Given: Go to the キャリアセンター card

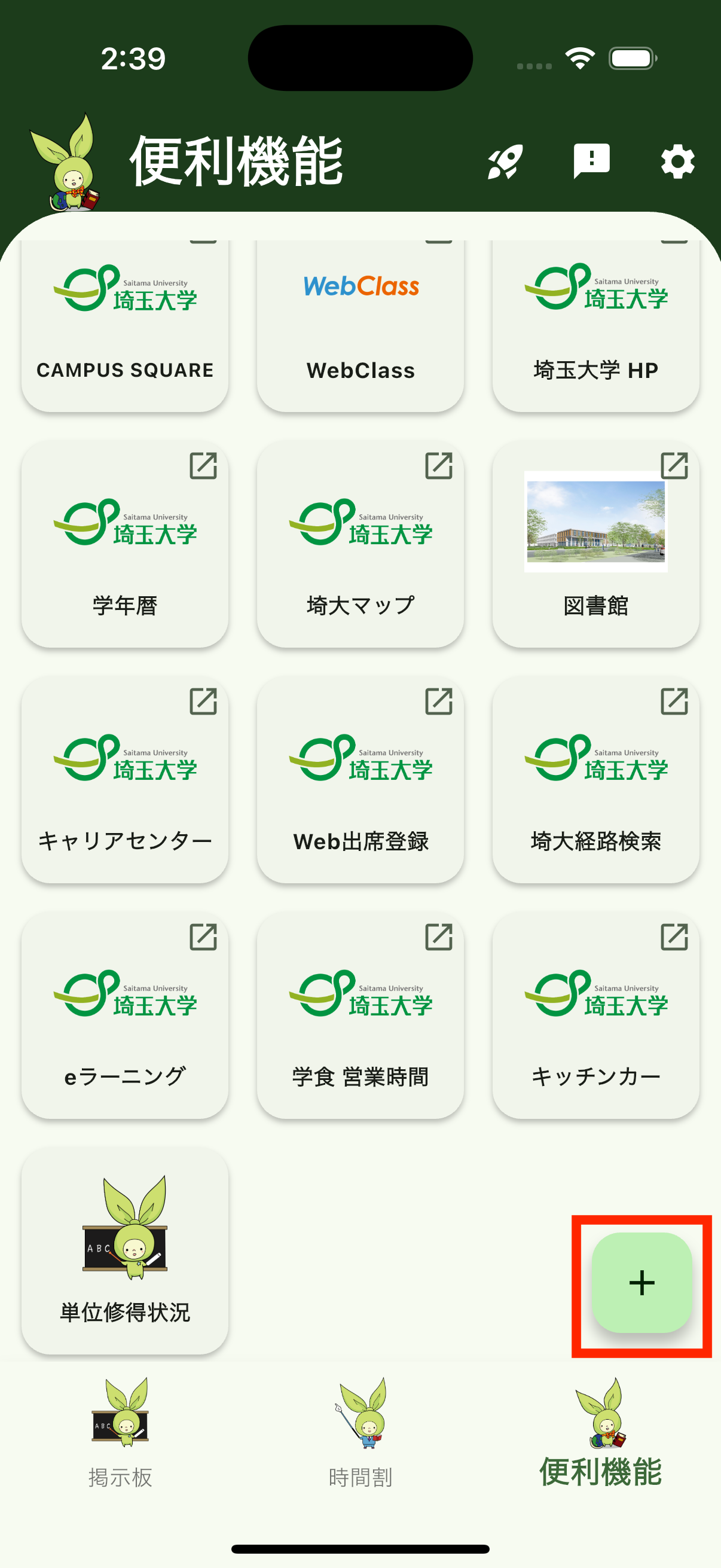Looking at the screenshot, I should point(125,780).
